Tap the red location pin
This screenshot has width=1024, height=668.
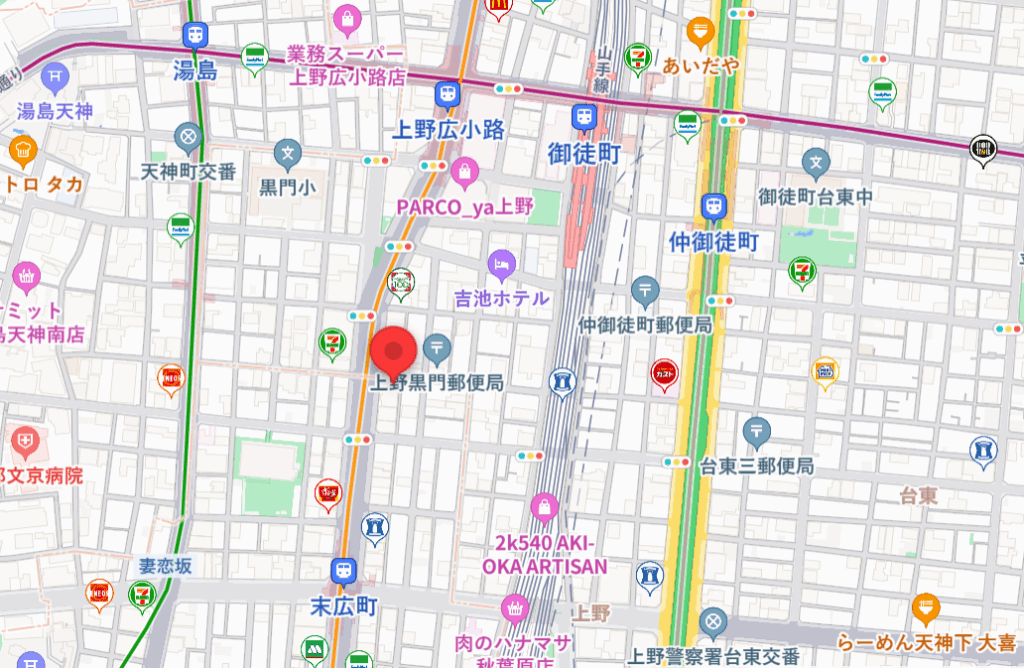coord(393,354)
